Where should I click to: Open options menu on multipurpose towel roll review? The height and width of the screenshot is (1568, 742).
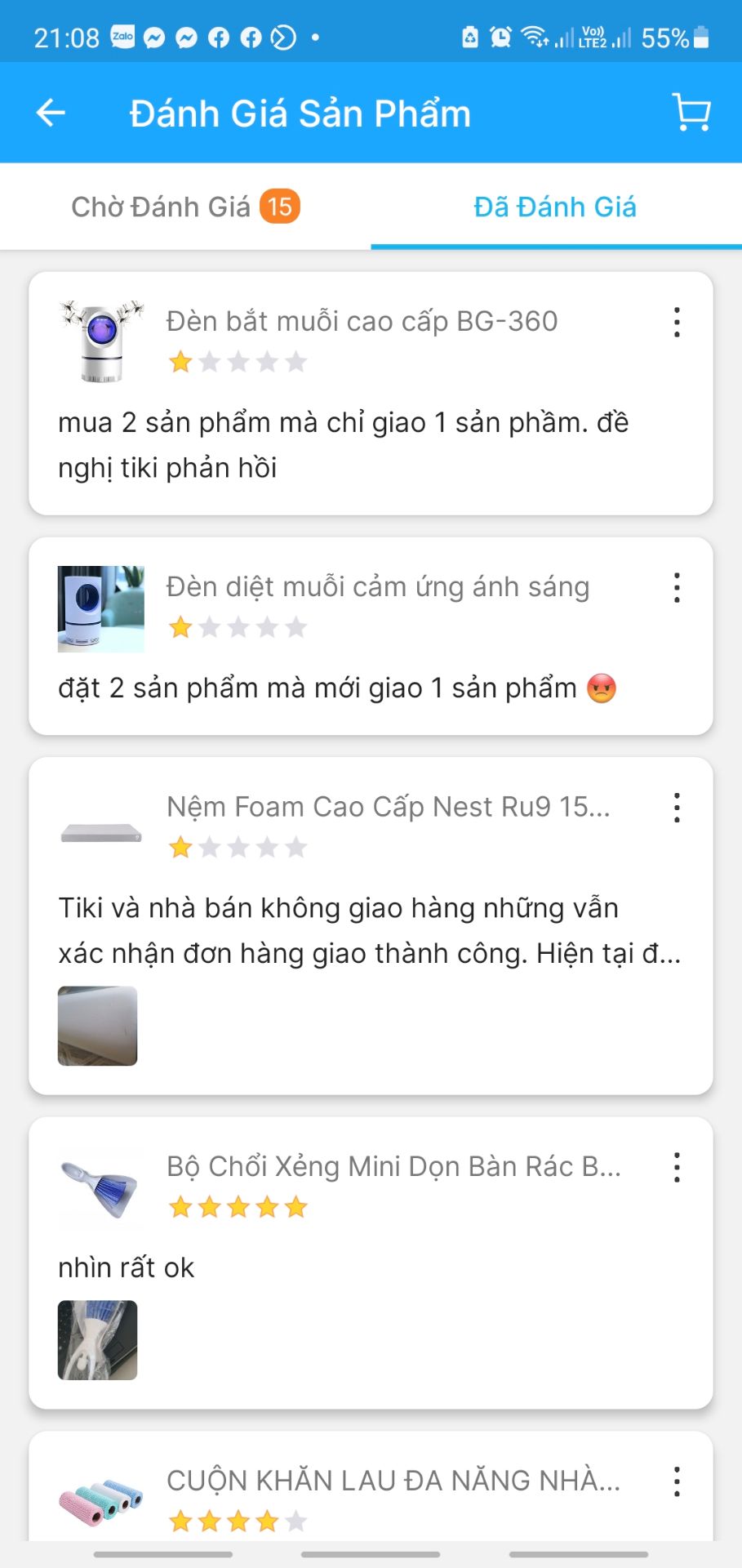676,1481
